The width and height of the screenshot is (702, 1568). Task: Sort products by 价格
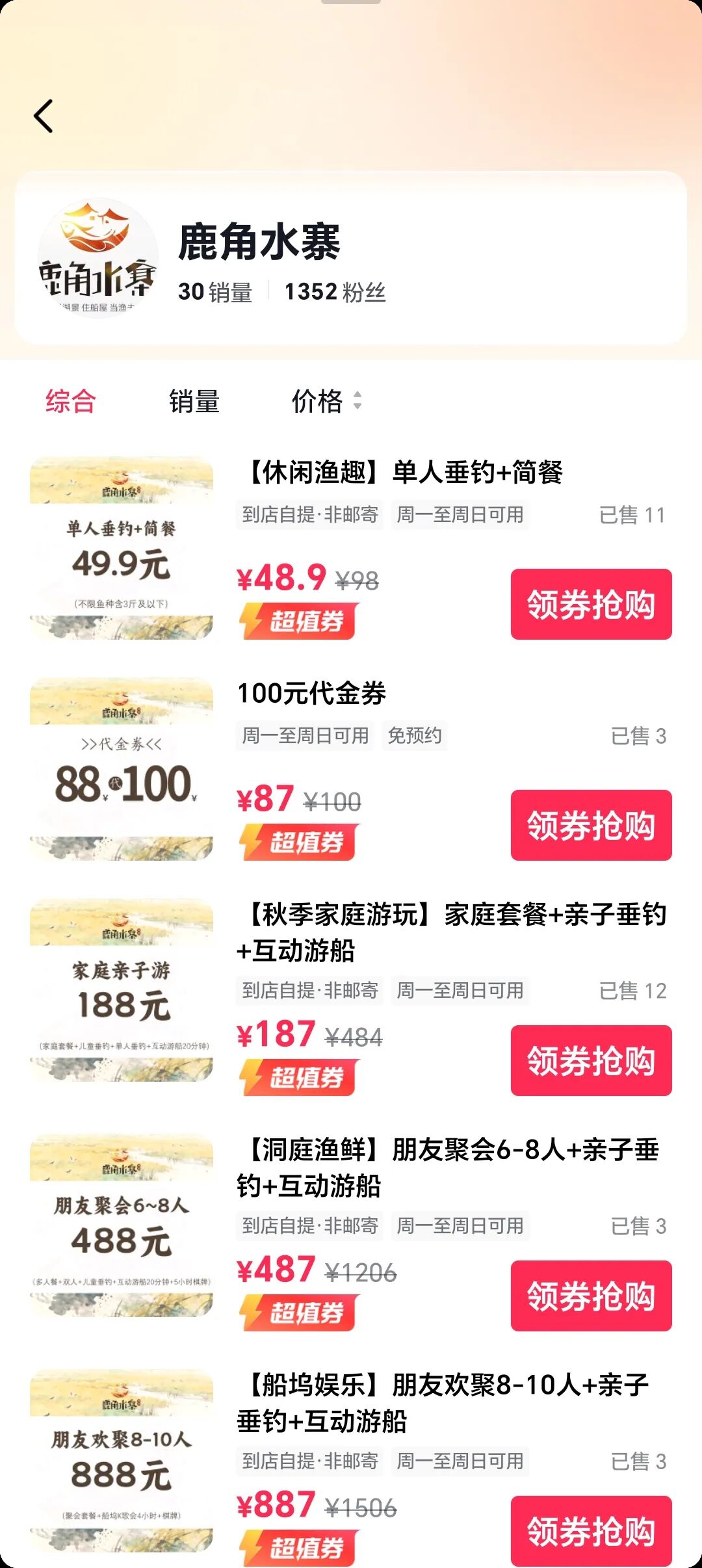pos(325,400)
